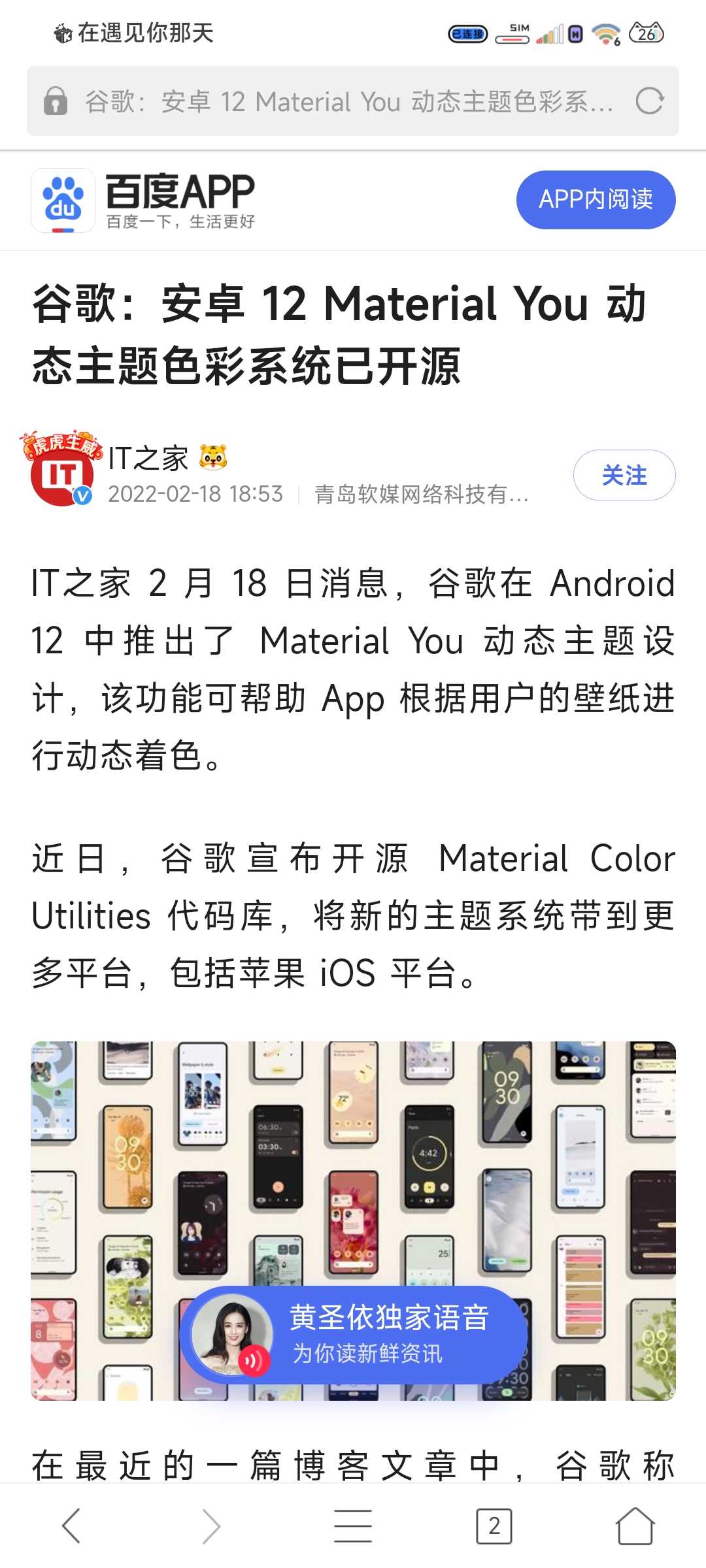Go forward to the next page

pos(211,1526)
